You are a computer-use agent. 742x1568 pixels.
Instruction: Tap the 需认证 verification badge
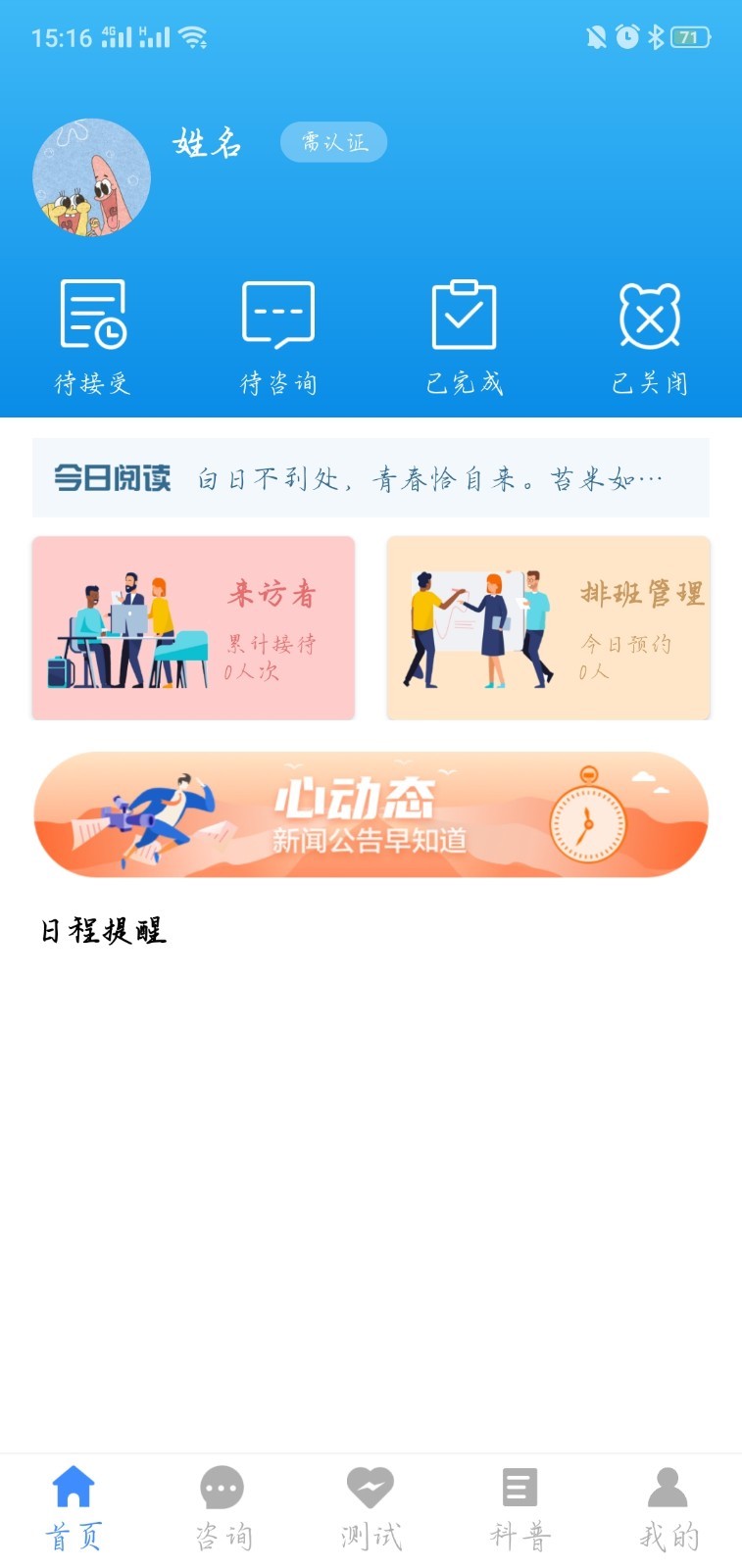(332, 142)
